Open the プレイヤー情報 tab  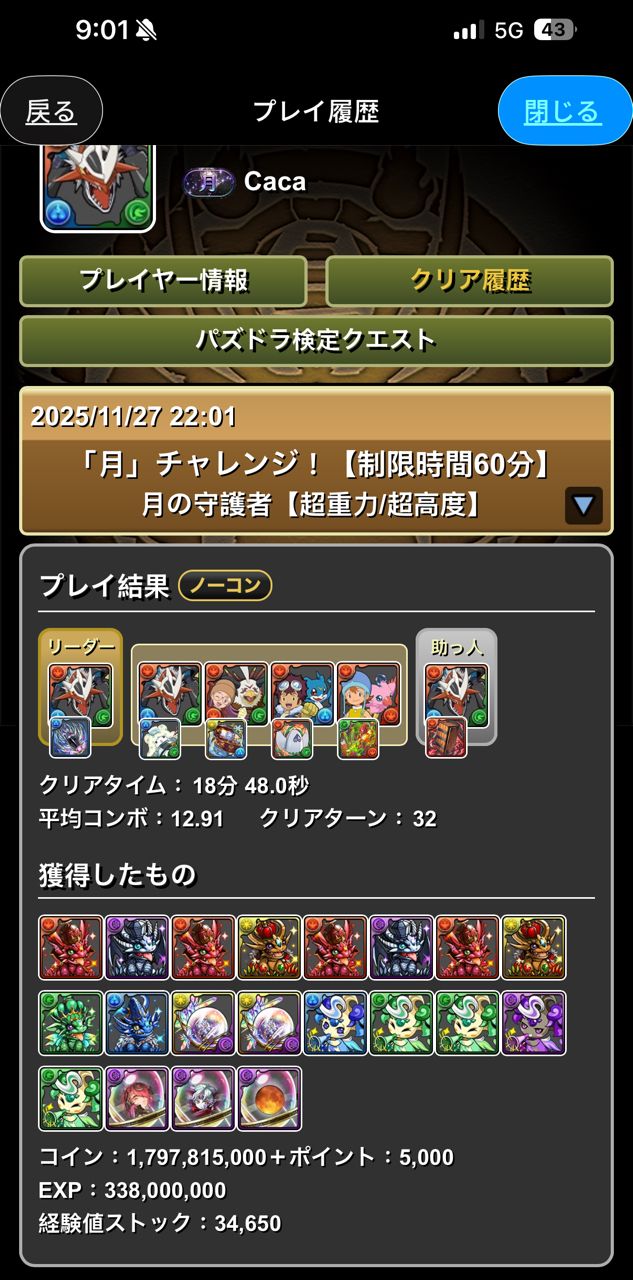tap(163, 281)
